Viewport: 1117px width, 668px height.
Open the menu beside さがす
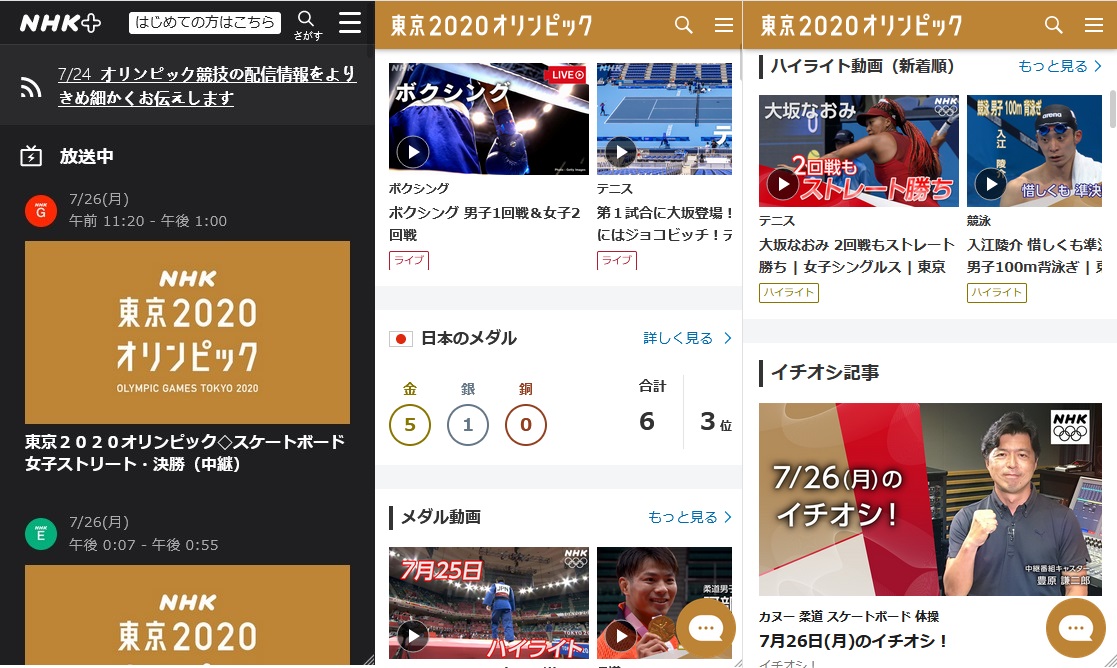point(350,22)
